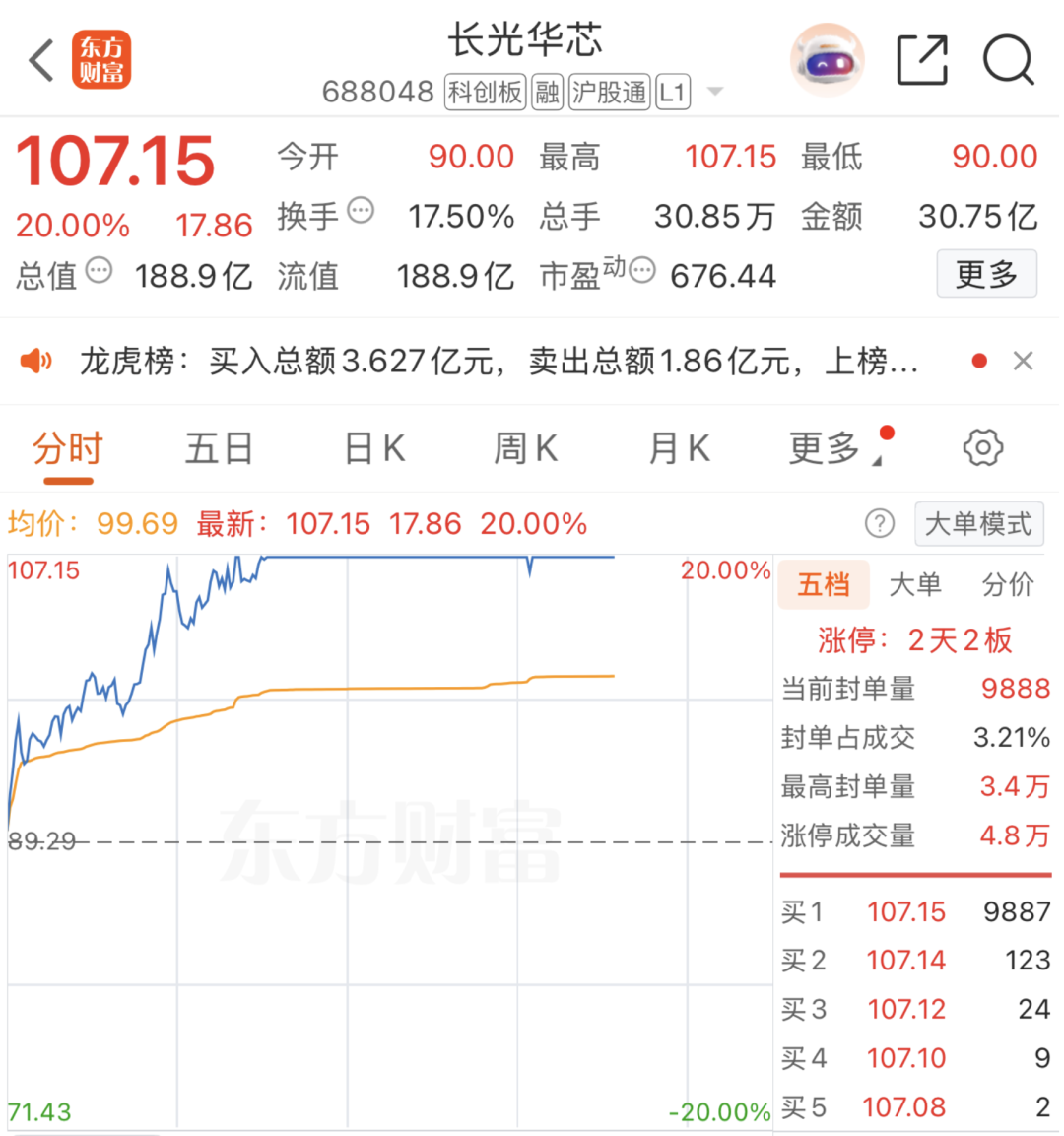
Task: Tap the 更多 button for more quote details
Action: [986, 274]
